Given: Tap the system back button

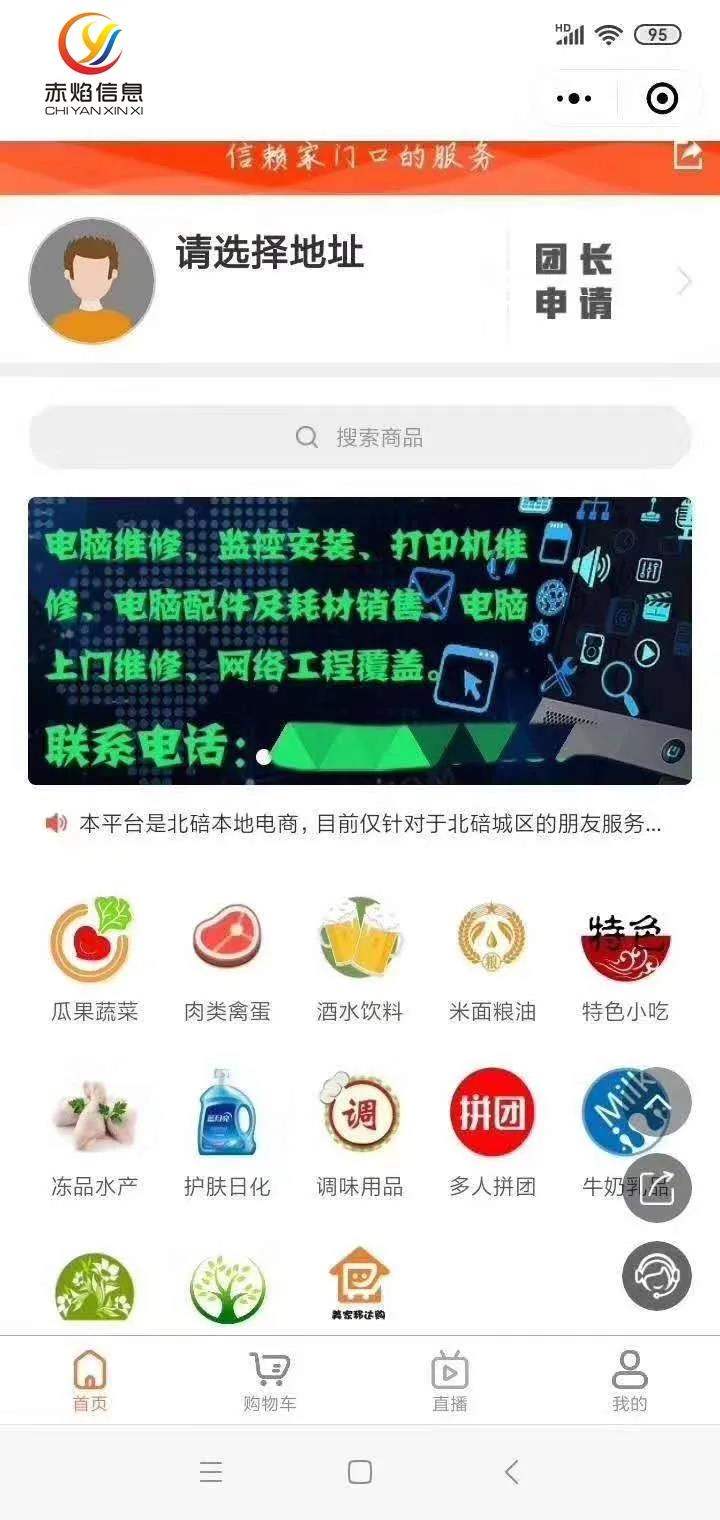Looking at the screenshot, I should (x=511, y=1472).
